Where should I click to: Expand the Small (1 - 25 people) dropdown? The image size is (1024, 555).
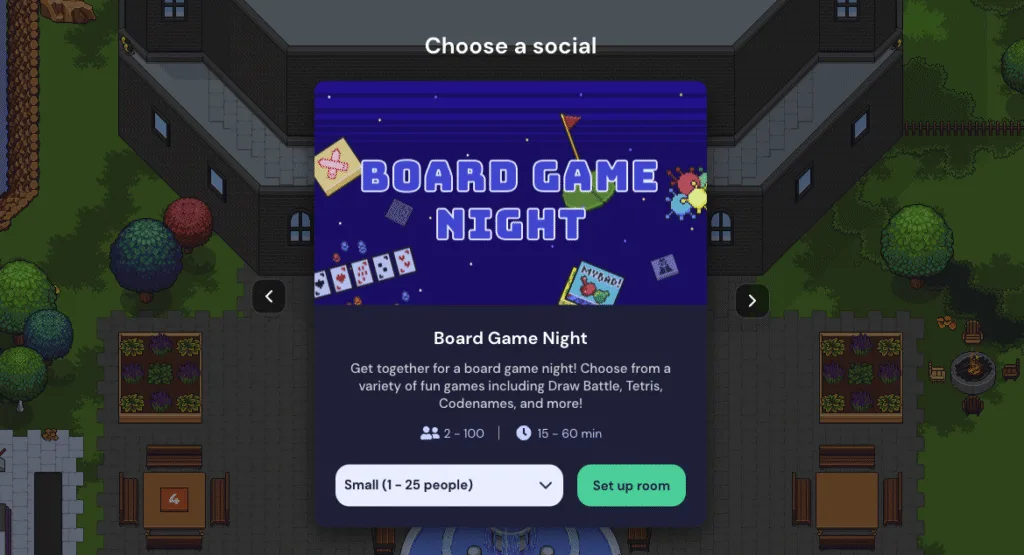tap(448, 485)
